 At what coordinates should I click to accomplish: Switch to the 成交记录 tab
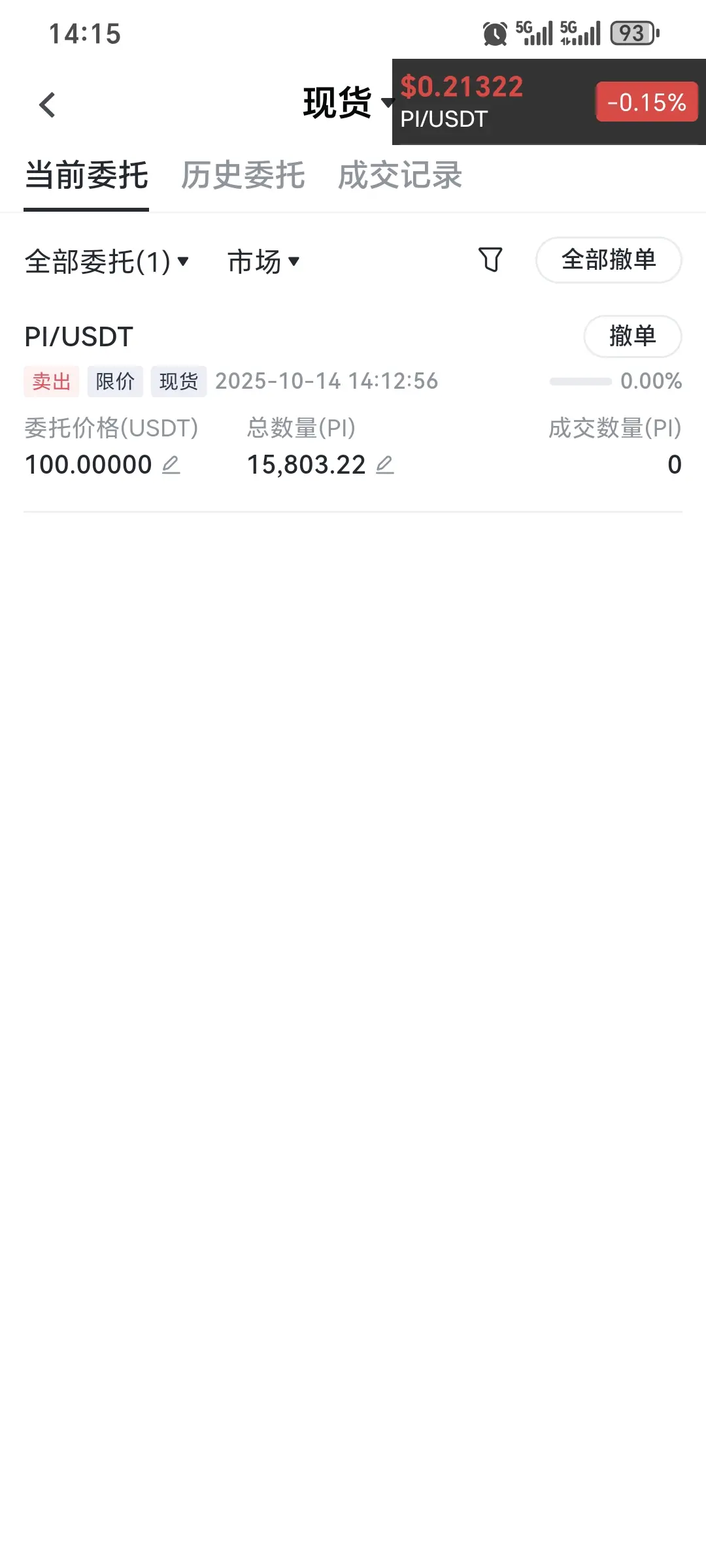pos(399,176)
